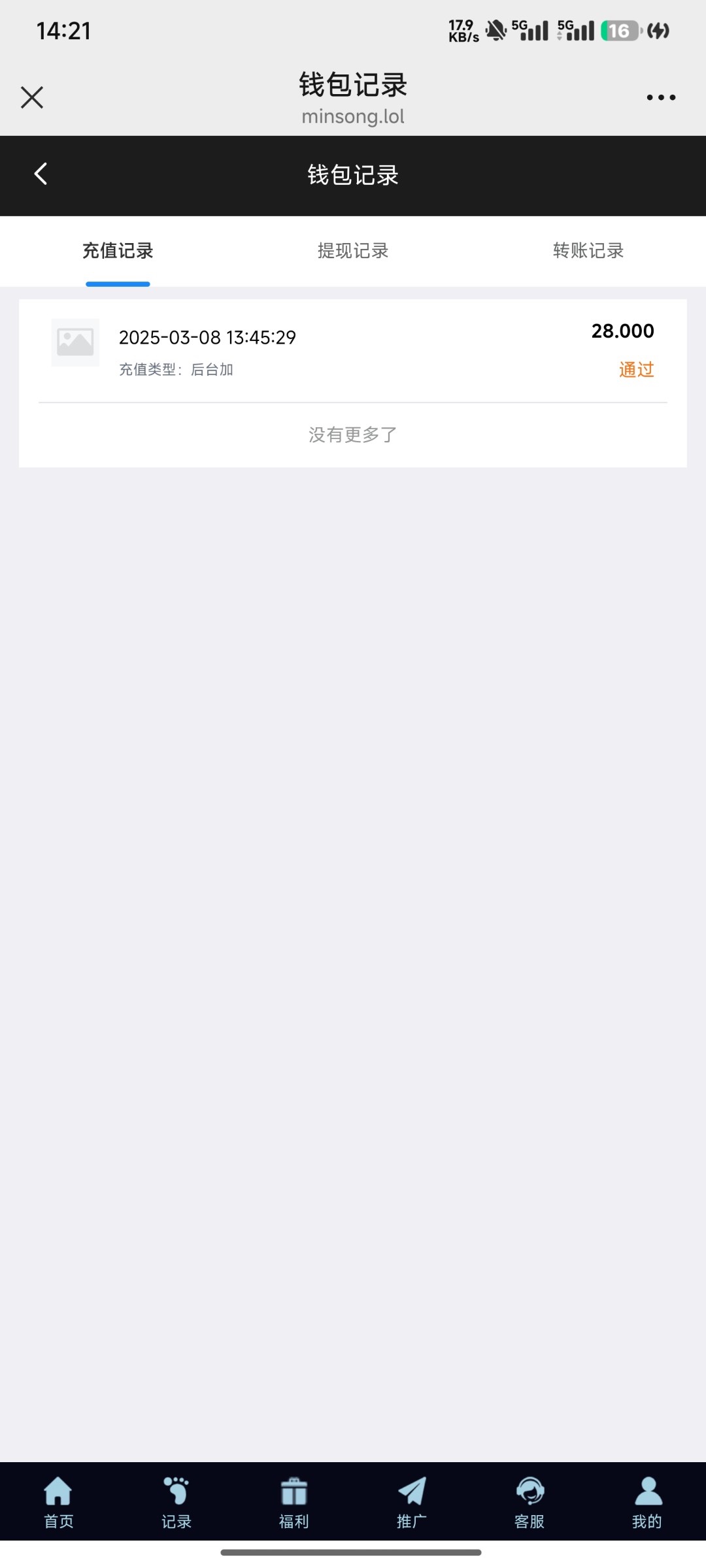This screenshot has height=1568, width=706.
Task: Open the 我的 profile tab
Action: tap(647, 1503)
